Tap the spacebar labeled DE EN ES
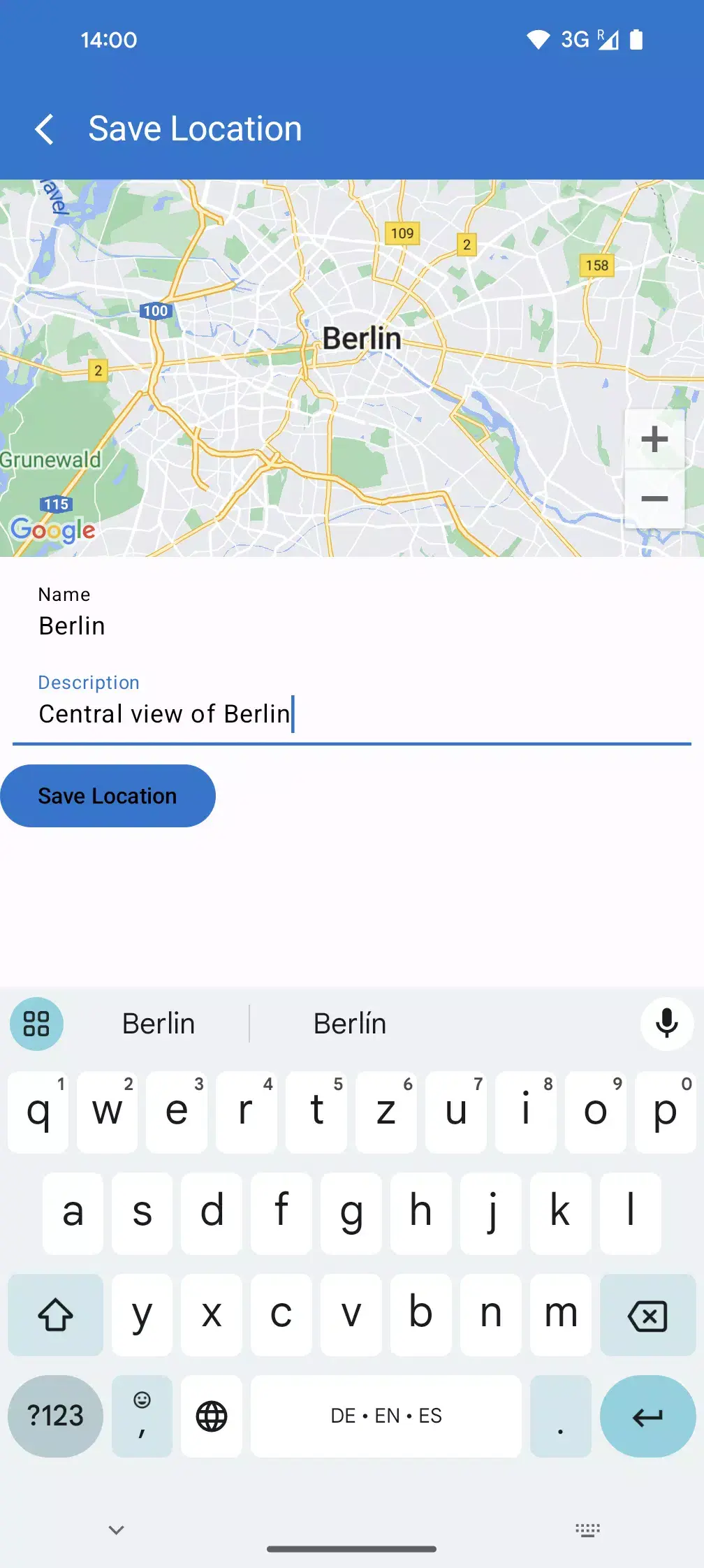Screen dimensions: 704x1568 click(x=386, y=1416)
